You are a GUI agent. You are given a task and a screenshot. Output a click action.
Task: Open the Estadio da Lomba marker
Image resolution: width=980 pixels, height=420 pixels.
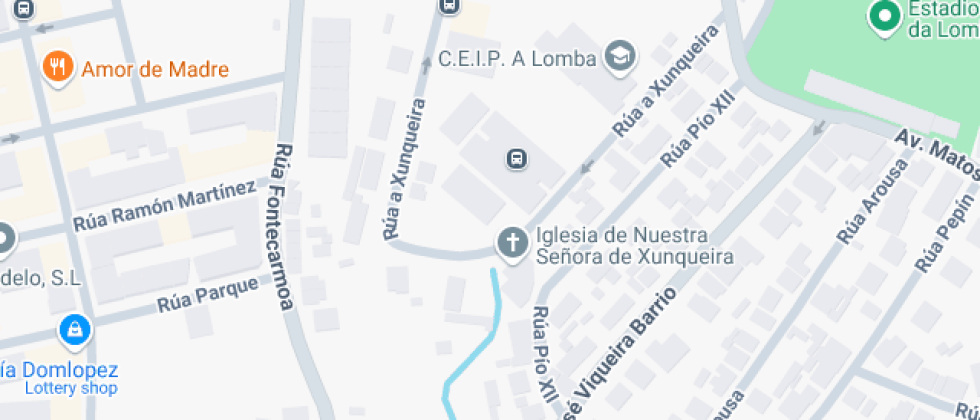[x=886, y=17]
